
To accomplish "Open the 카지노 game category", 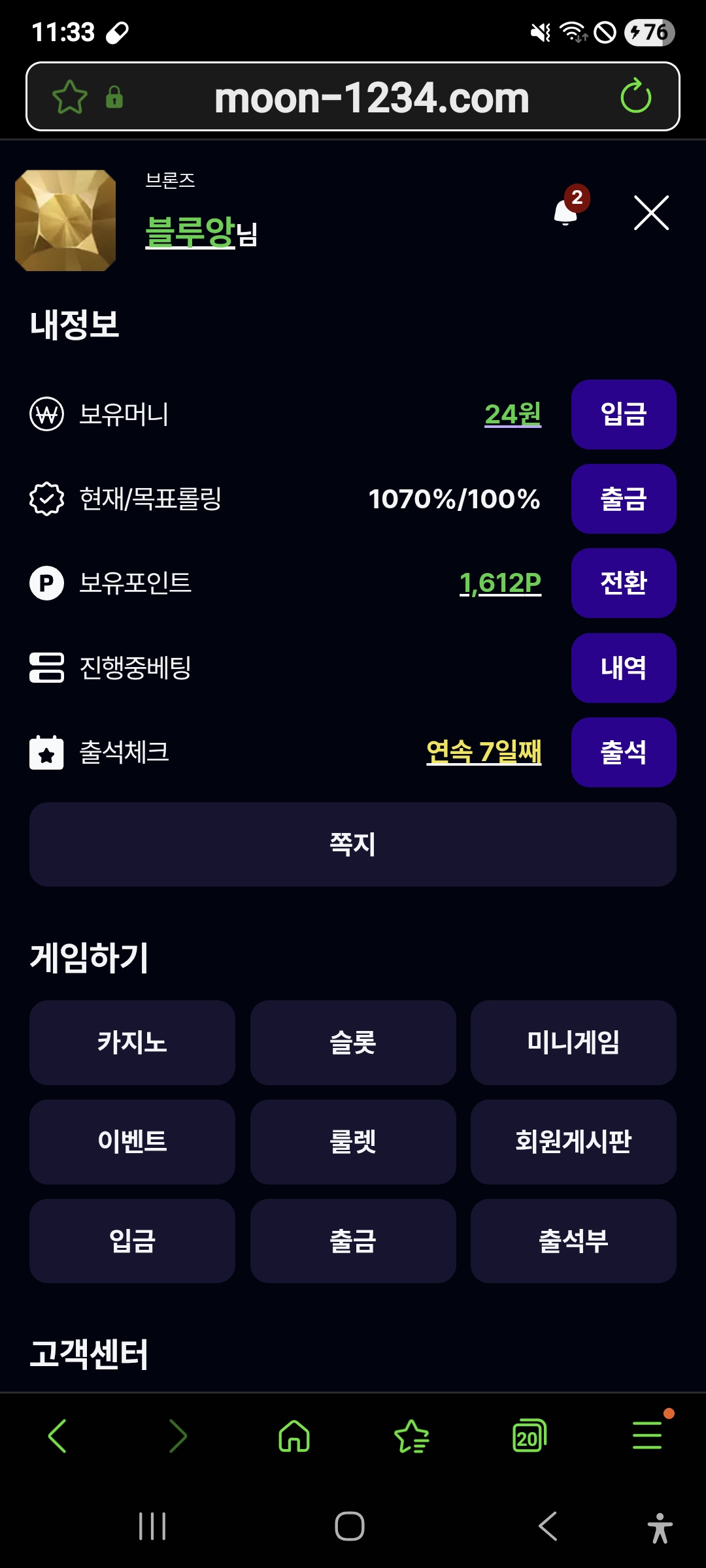I will click(132, 1042).
